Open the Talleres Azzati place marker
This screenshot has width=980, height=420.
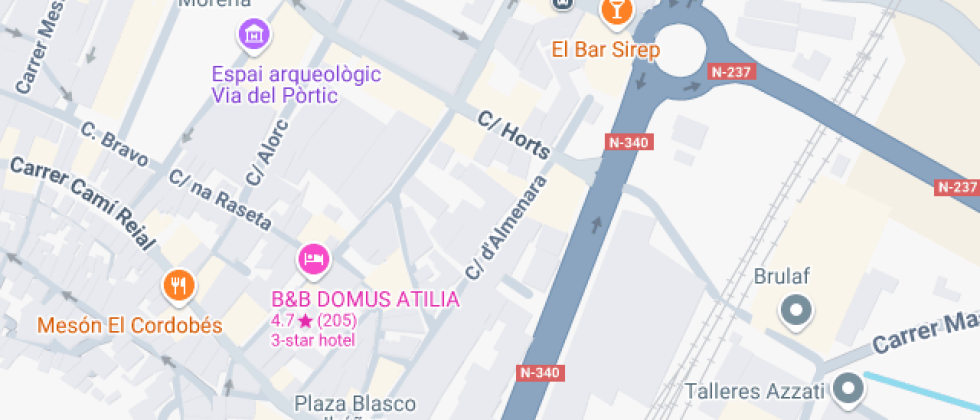(x=849, y=388)
